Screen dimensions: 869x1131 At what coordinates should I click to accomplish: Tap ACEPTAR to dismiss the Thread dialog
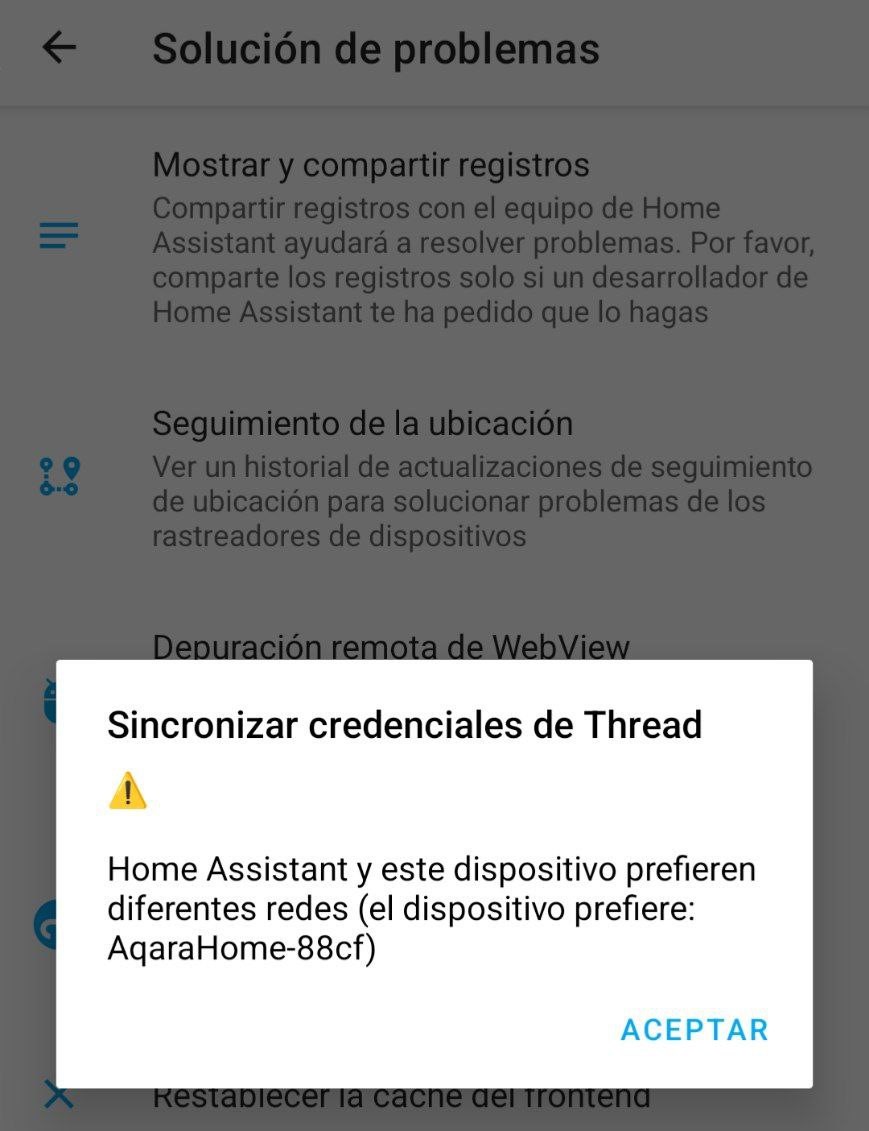point(694,1030)
